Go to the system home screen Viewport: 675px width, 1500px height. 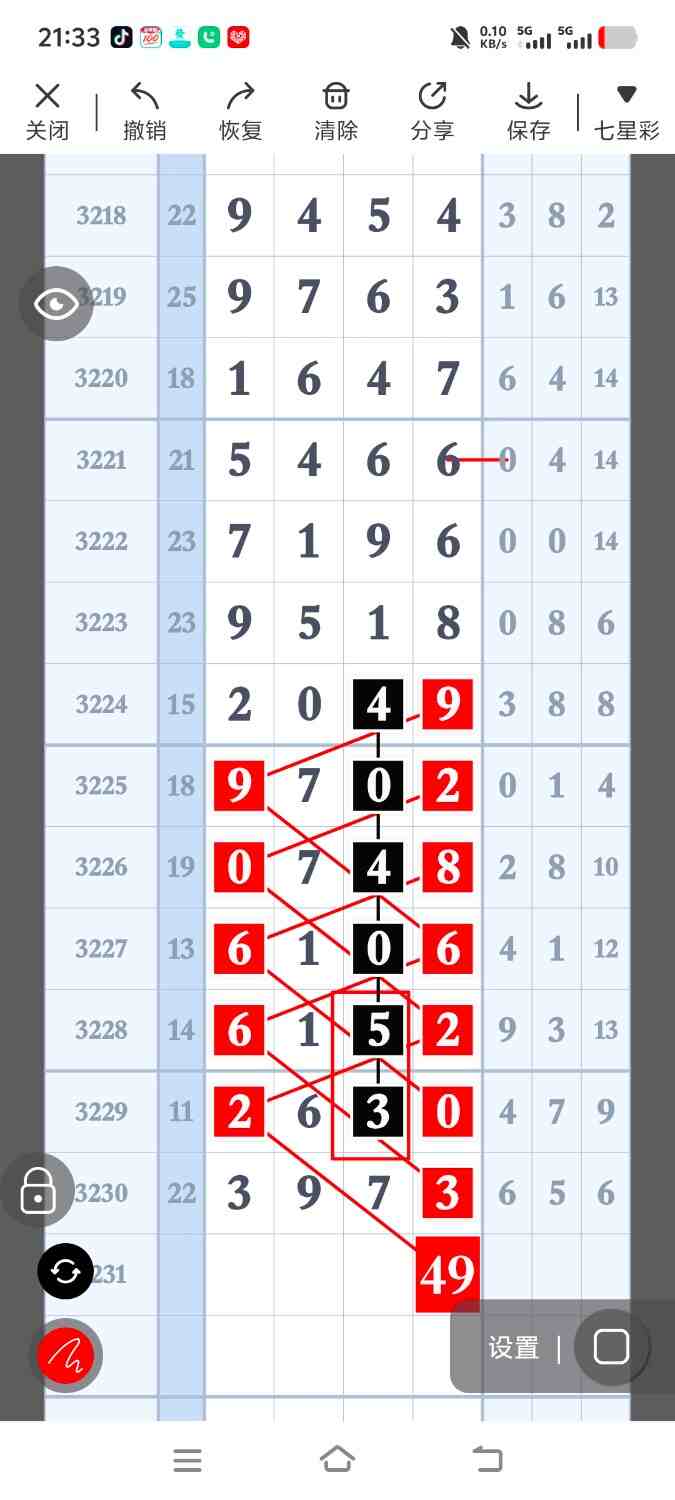click(337, 1460)
